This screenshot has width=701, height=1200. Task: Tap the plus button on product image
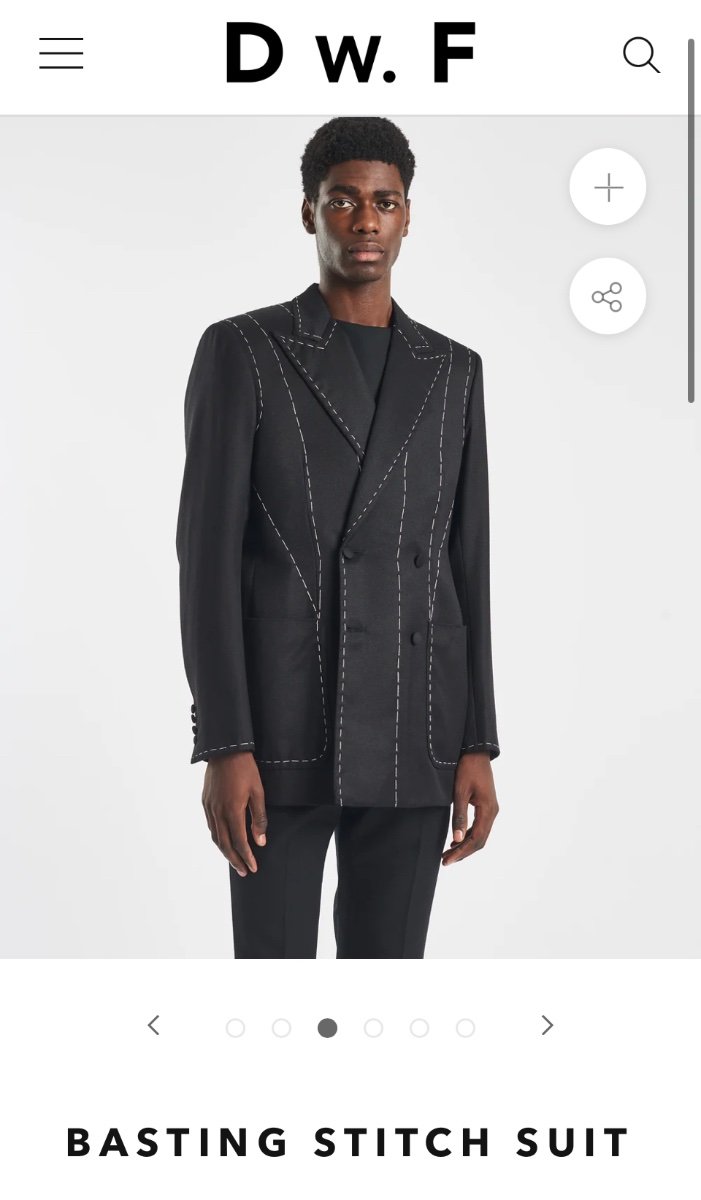[608, 187]
